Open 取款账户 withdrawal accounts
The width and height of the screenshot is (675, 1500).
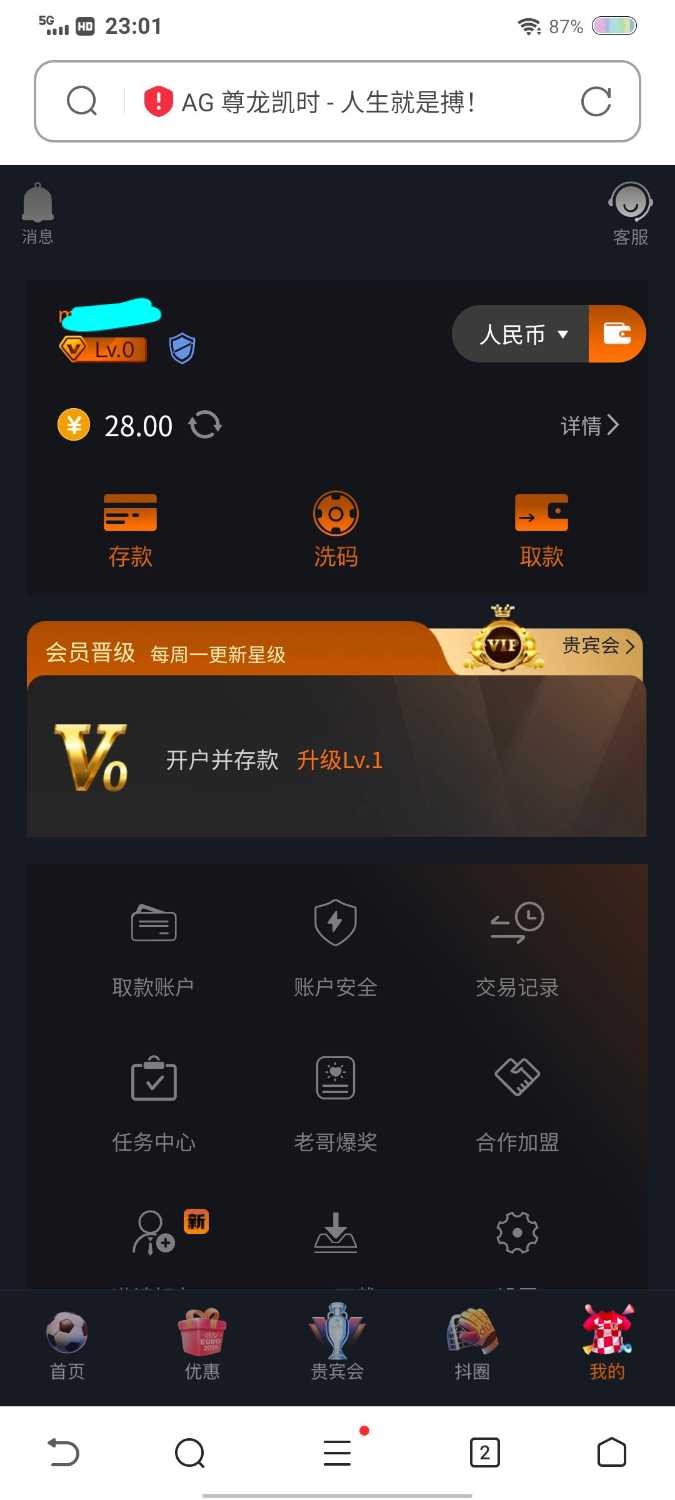[153, 948]
